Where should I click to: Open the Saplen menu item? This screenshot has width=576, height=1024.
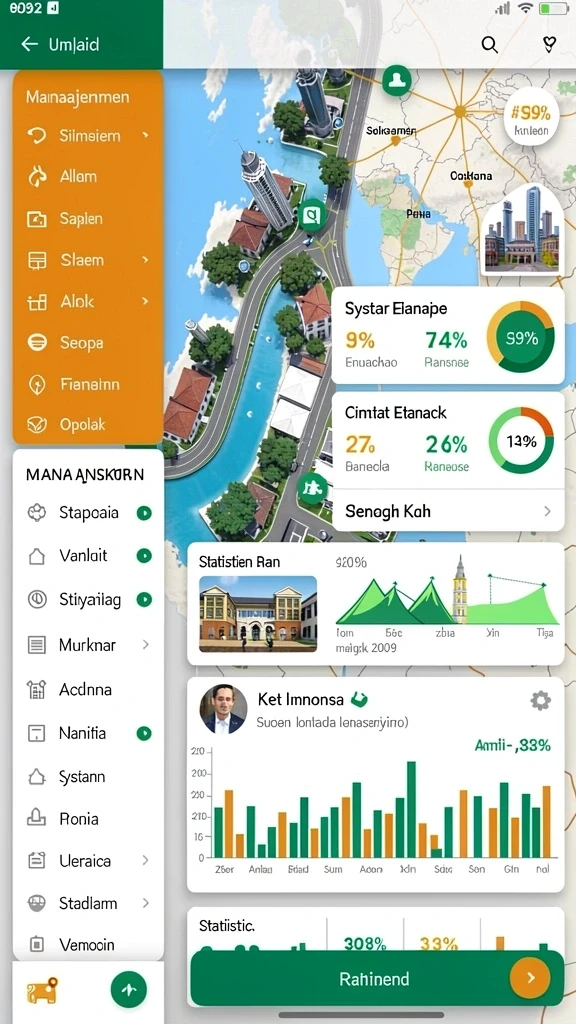coord(88,219)
